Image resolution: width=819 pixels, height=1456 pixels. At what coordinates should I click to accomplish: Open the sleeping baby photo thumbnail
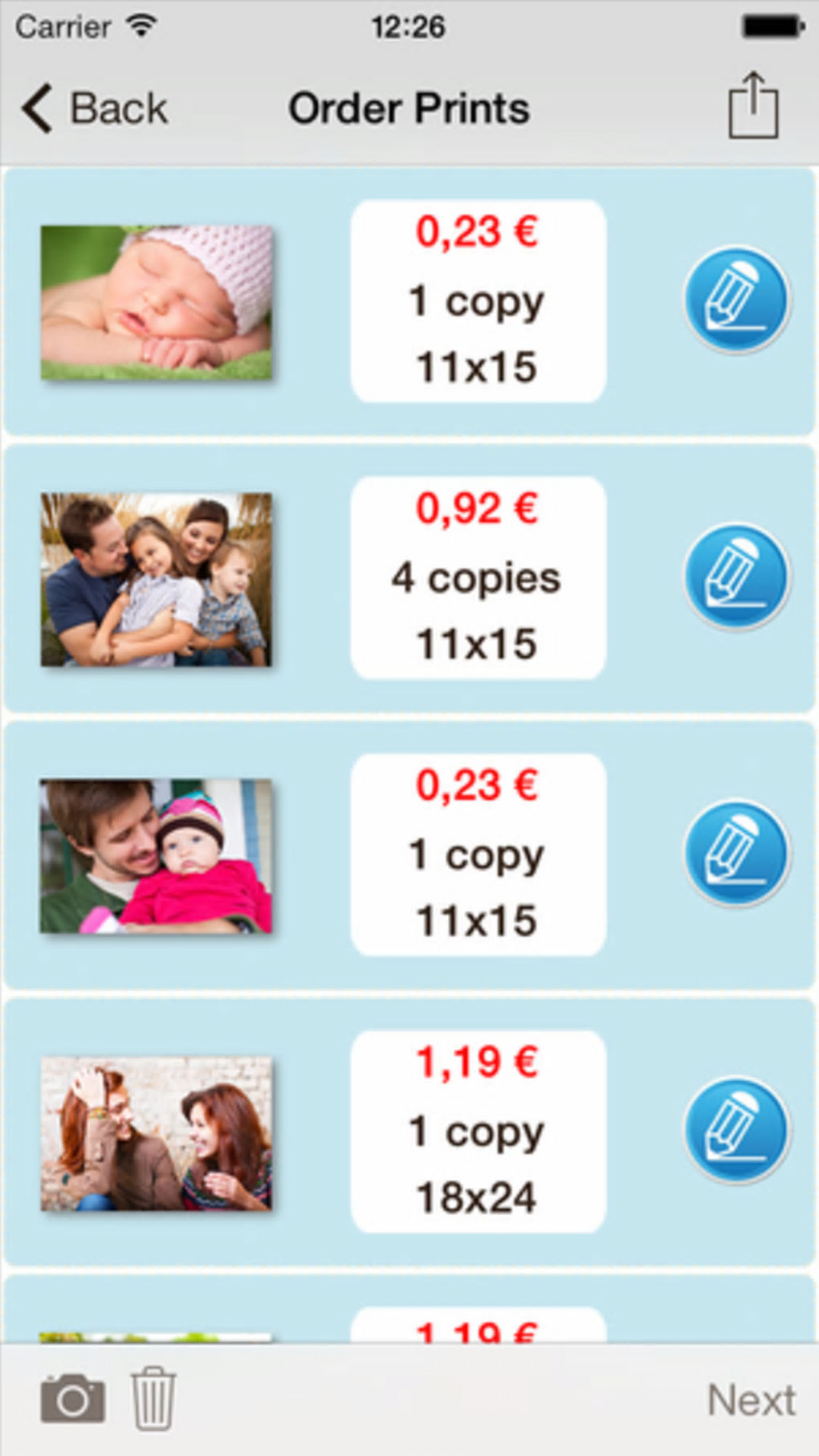(157, 303)
